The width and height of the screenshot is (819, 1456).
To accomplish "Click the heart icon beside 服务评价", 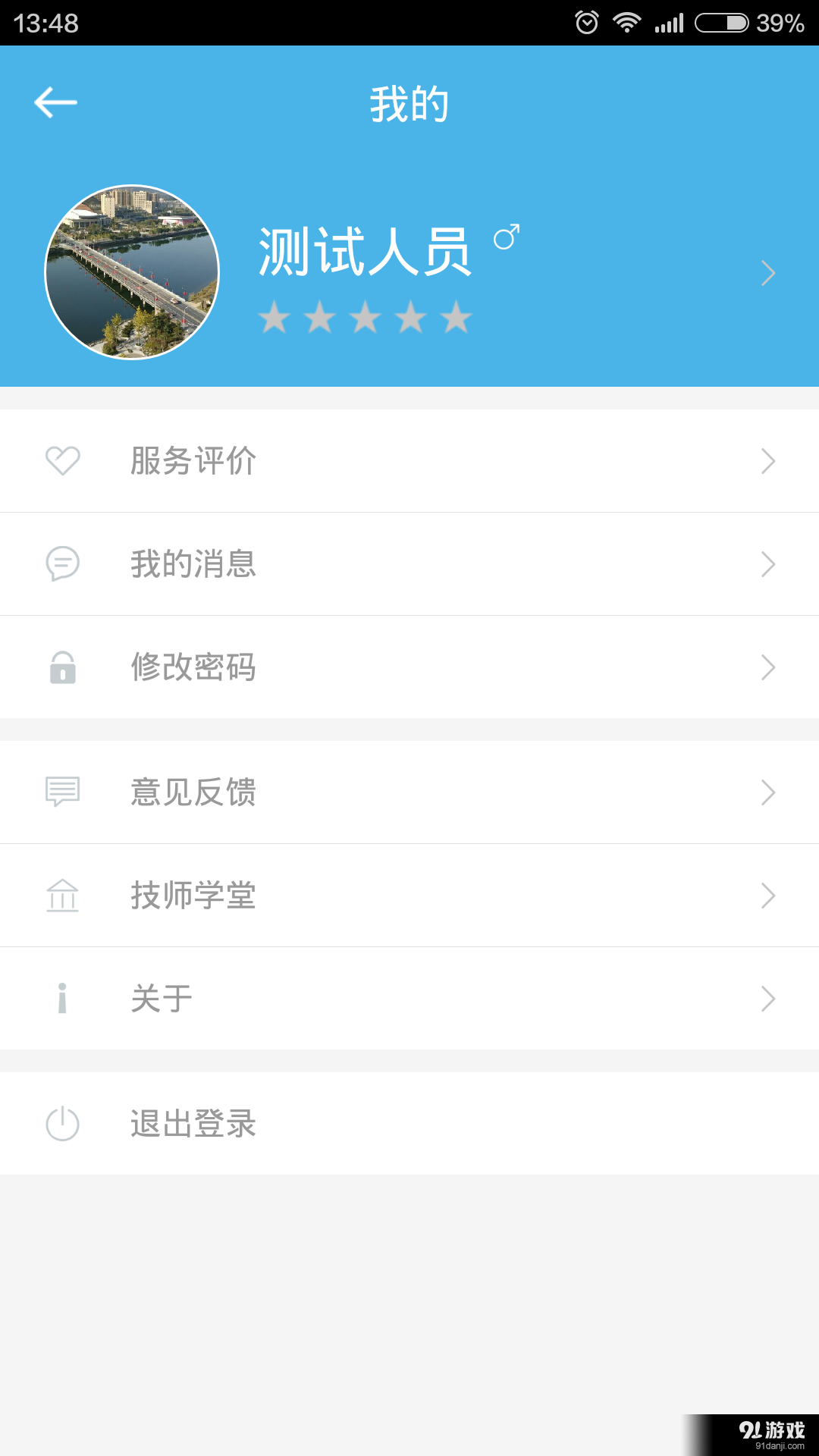I will click(x=64, y=460).
